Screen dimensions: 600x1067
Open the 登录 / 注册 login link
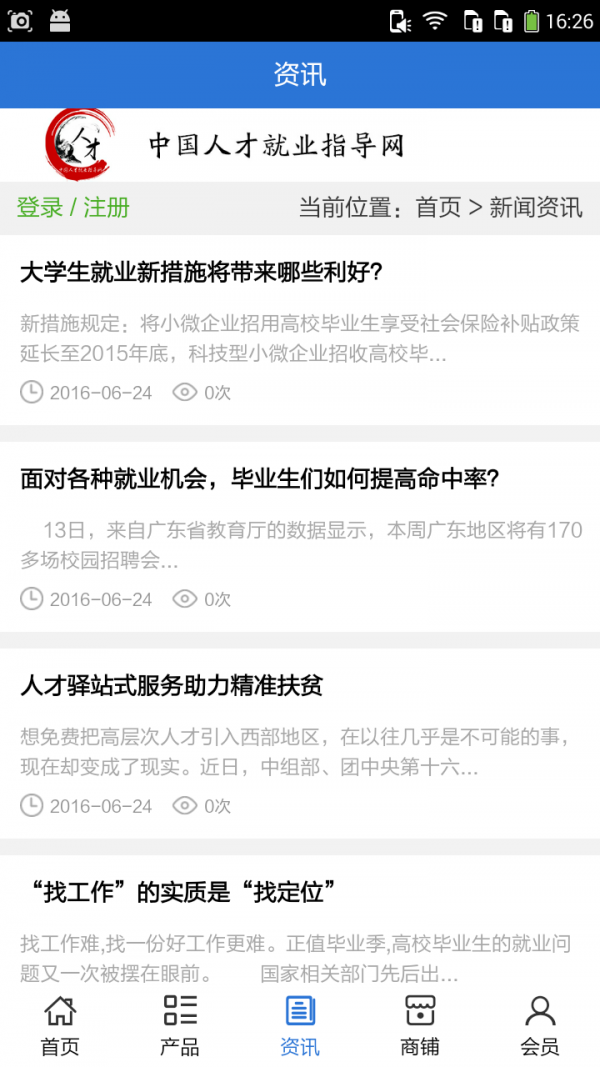[x=73, y=208]
